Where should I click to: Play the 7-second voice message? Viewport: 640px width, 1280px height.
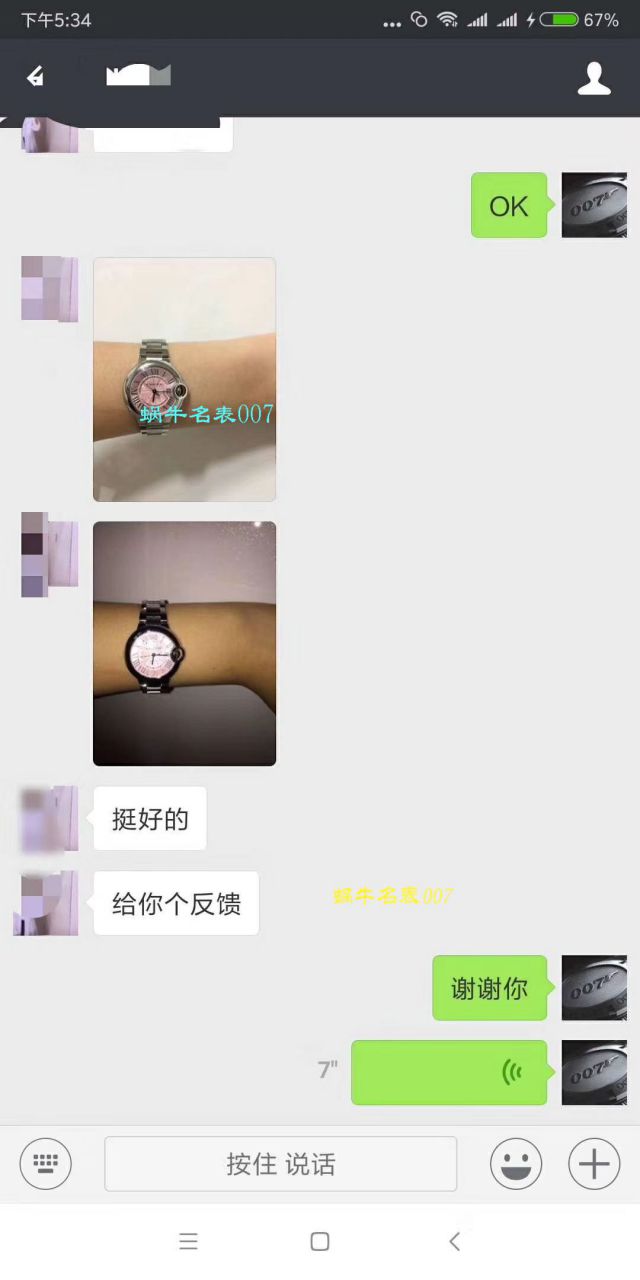tap(449, 1072)
